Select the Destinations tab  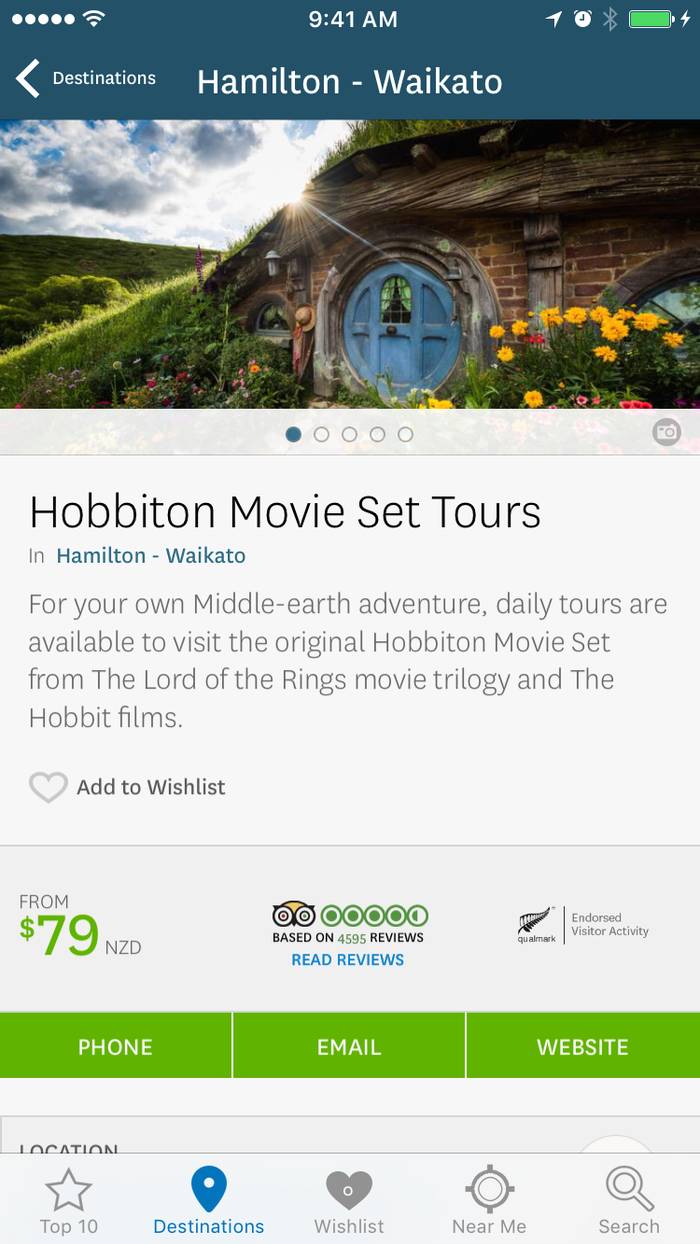(x=208, y=1201)
